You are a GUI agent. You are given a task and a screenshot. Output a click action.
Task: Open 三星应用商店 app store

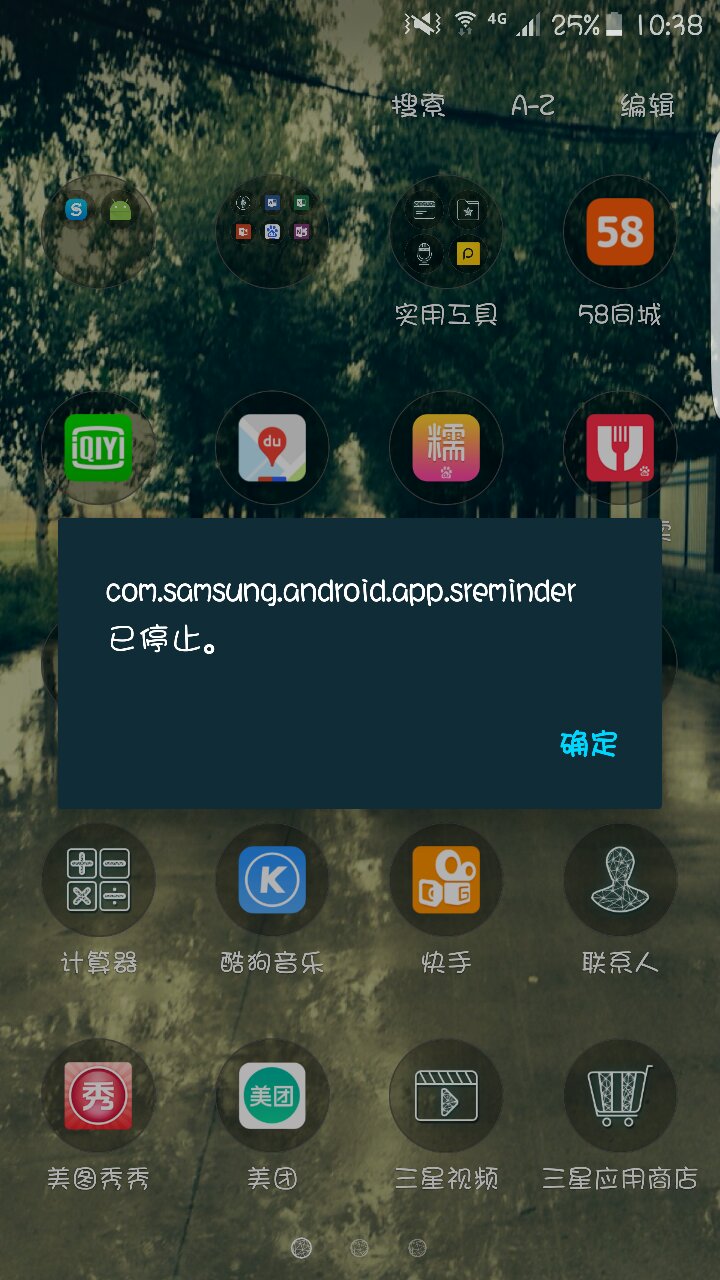pyautogui.click(x=620, y=1096)
